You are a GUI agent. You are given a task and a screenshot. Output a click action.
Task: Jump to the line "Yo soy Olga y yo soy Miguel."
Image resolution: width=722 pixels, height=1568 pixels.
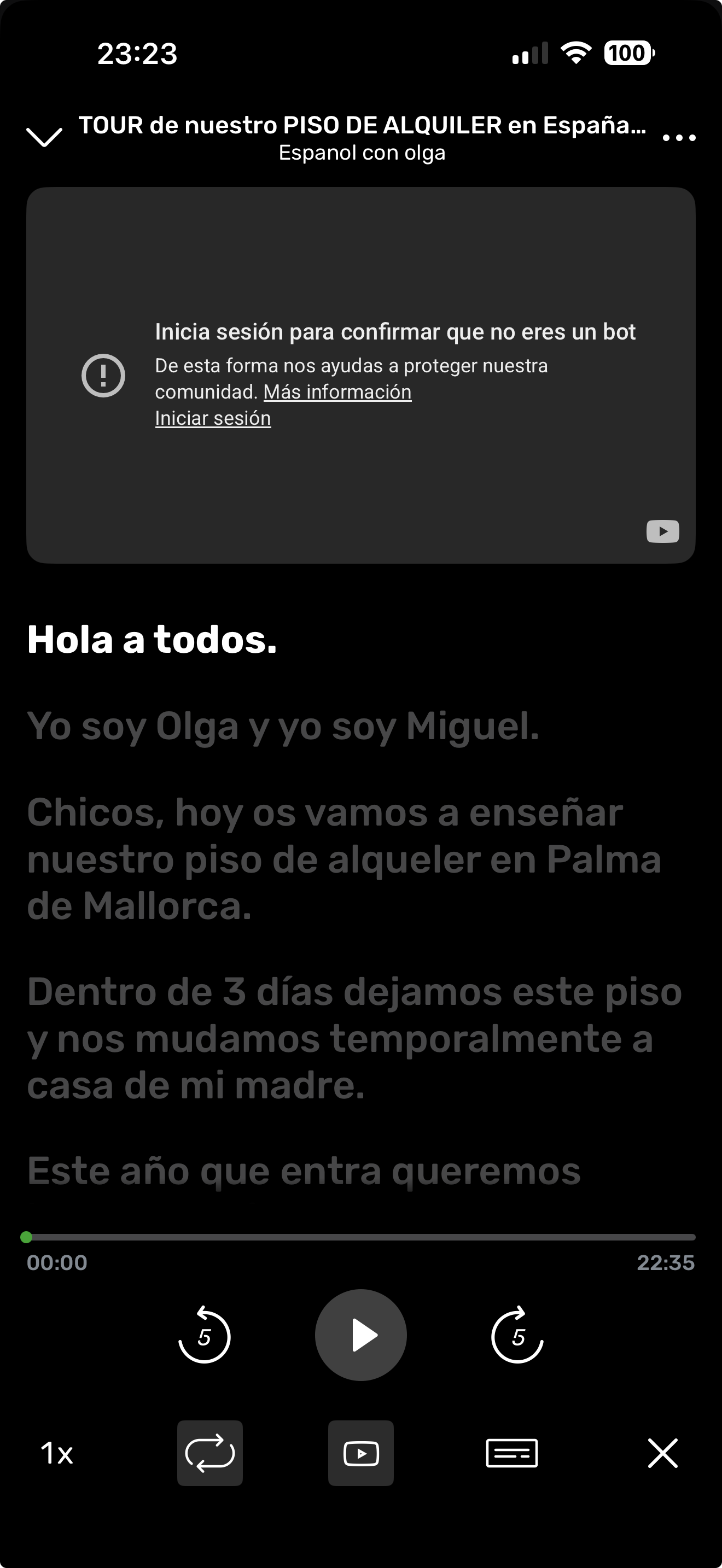(x=283, y=726)
